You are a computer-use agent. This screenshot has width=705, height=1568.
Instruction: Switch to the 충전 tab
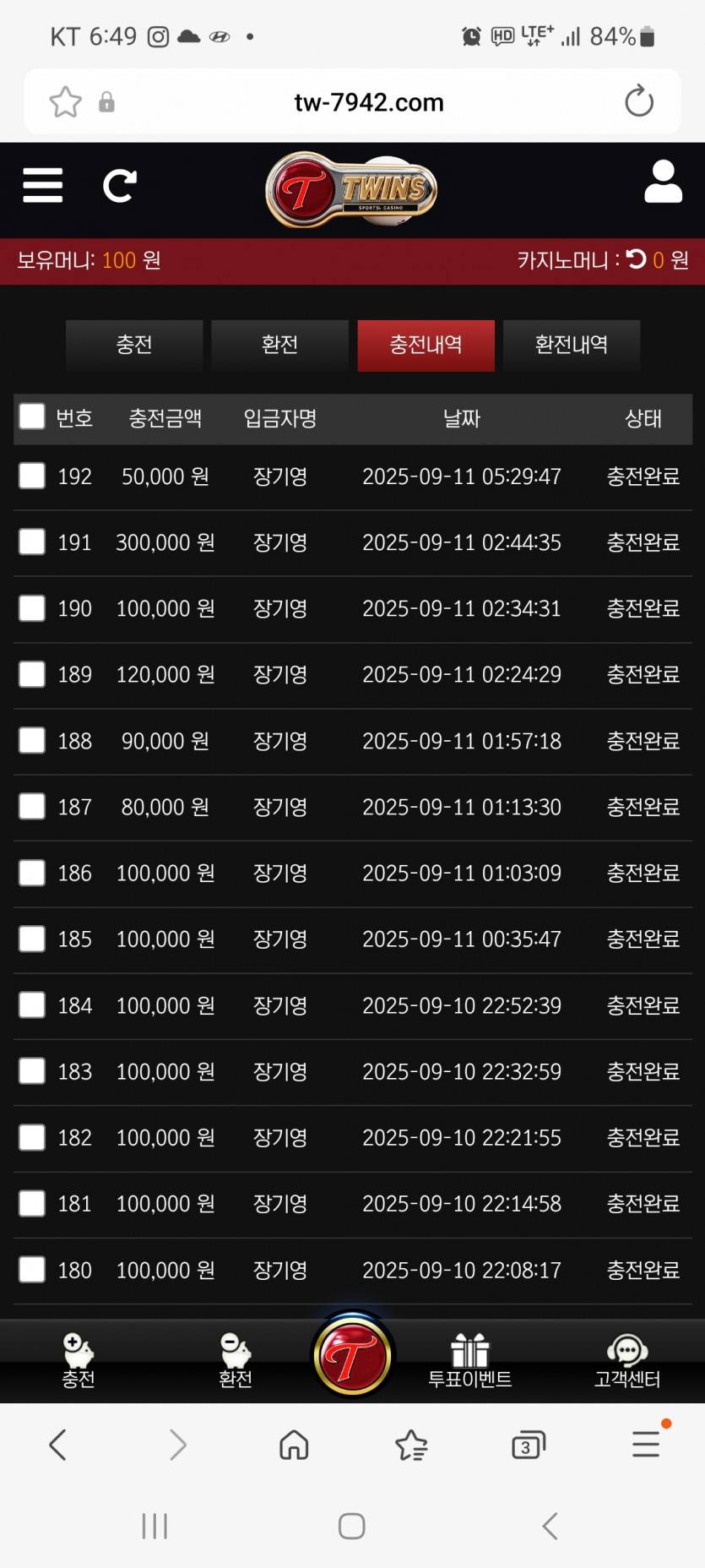pyautogui.click(x=134, y=345)
